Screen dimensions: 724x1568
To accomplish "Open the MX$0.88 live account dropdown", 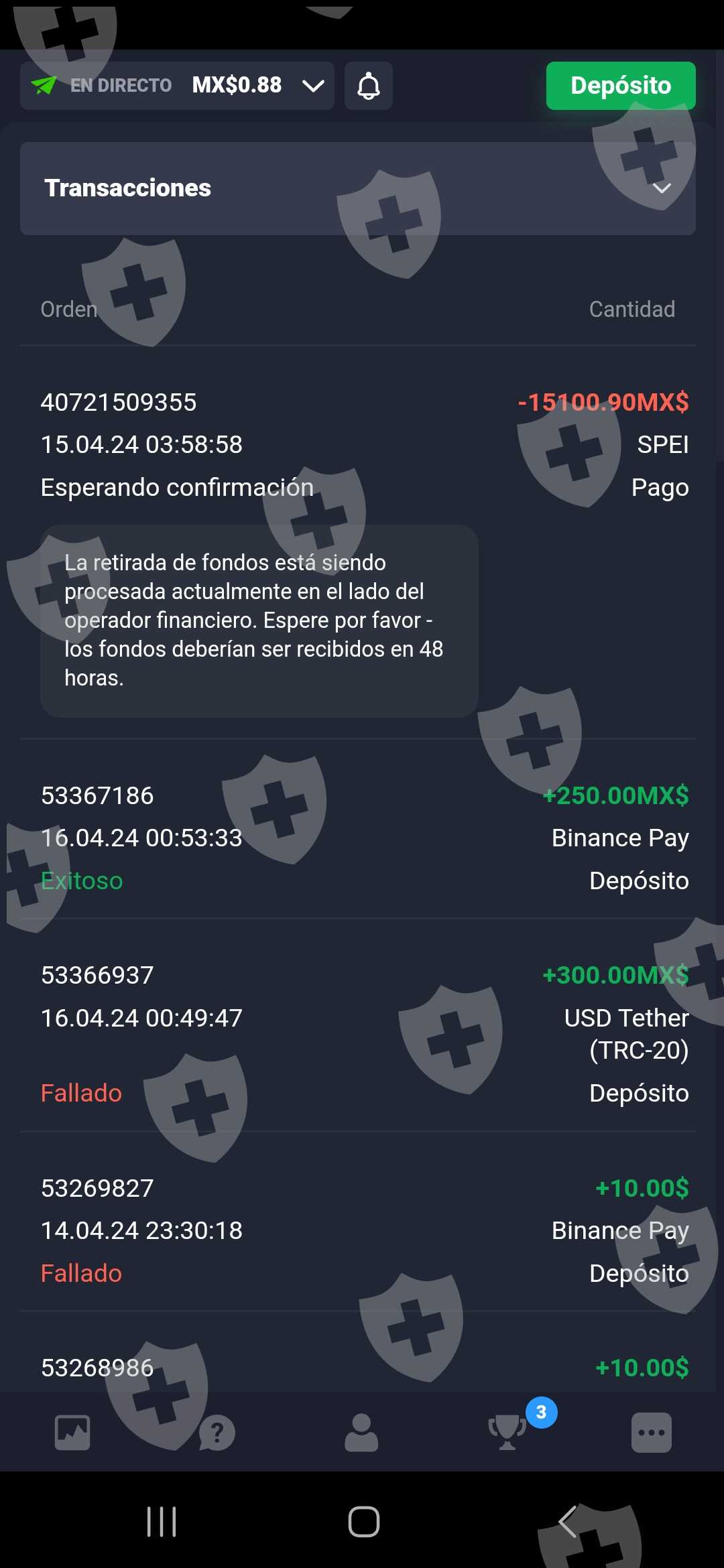I will pos(177,86).
